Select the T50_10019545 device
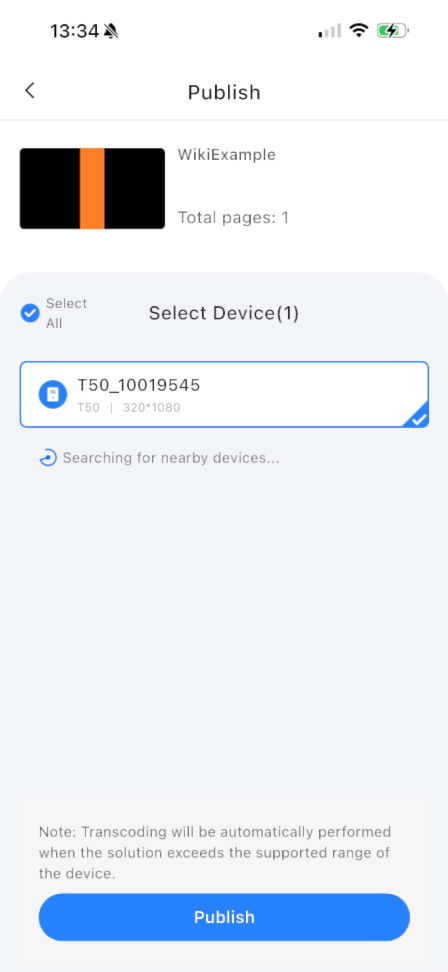The width and height of the screenshot is (448, 972). [x=224, y=394]
